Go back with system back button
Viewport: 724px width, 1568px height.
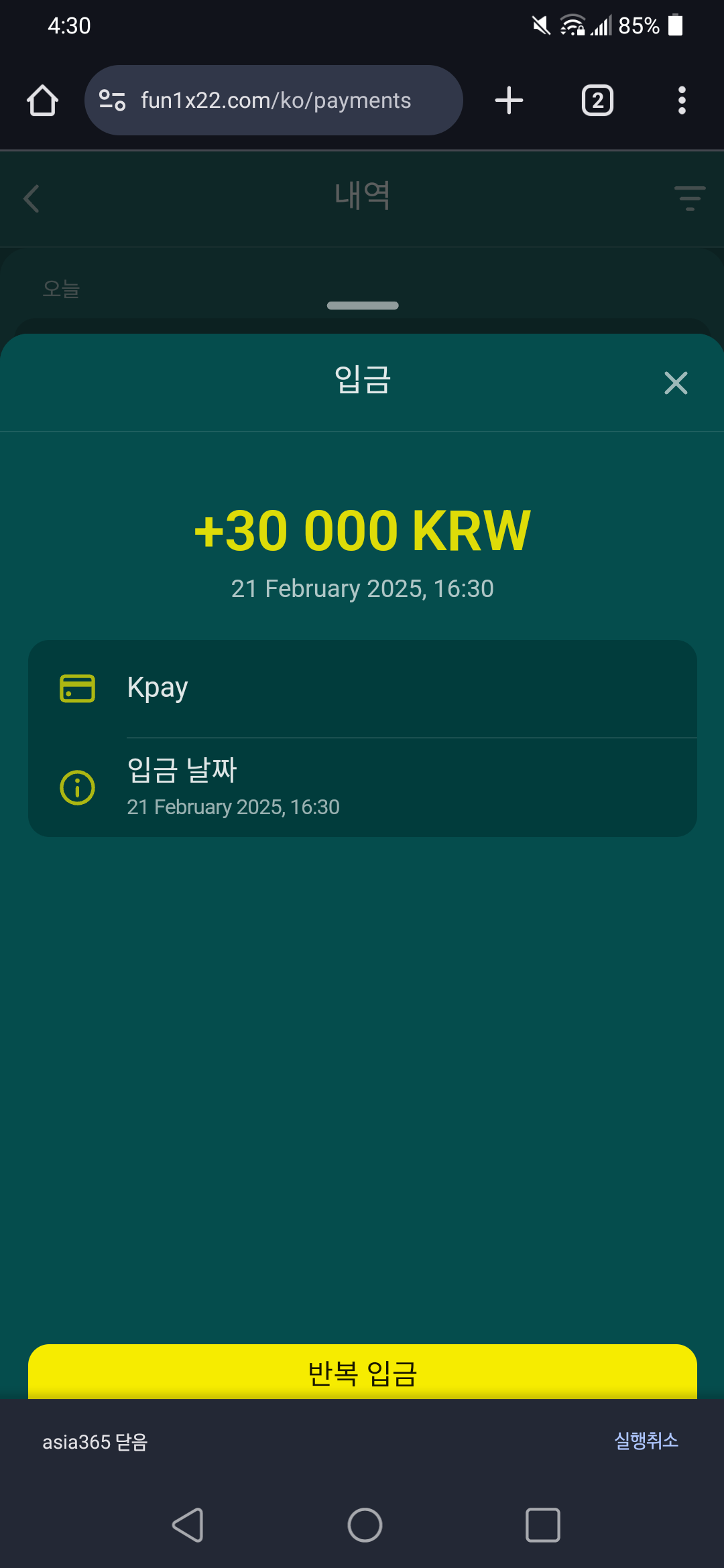point(188,1526)
